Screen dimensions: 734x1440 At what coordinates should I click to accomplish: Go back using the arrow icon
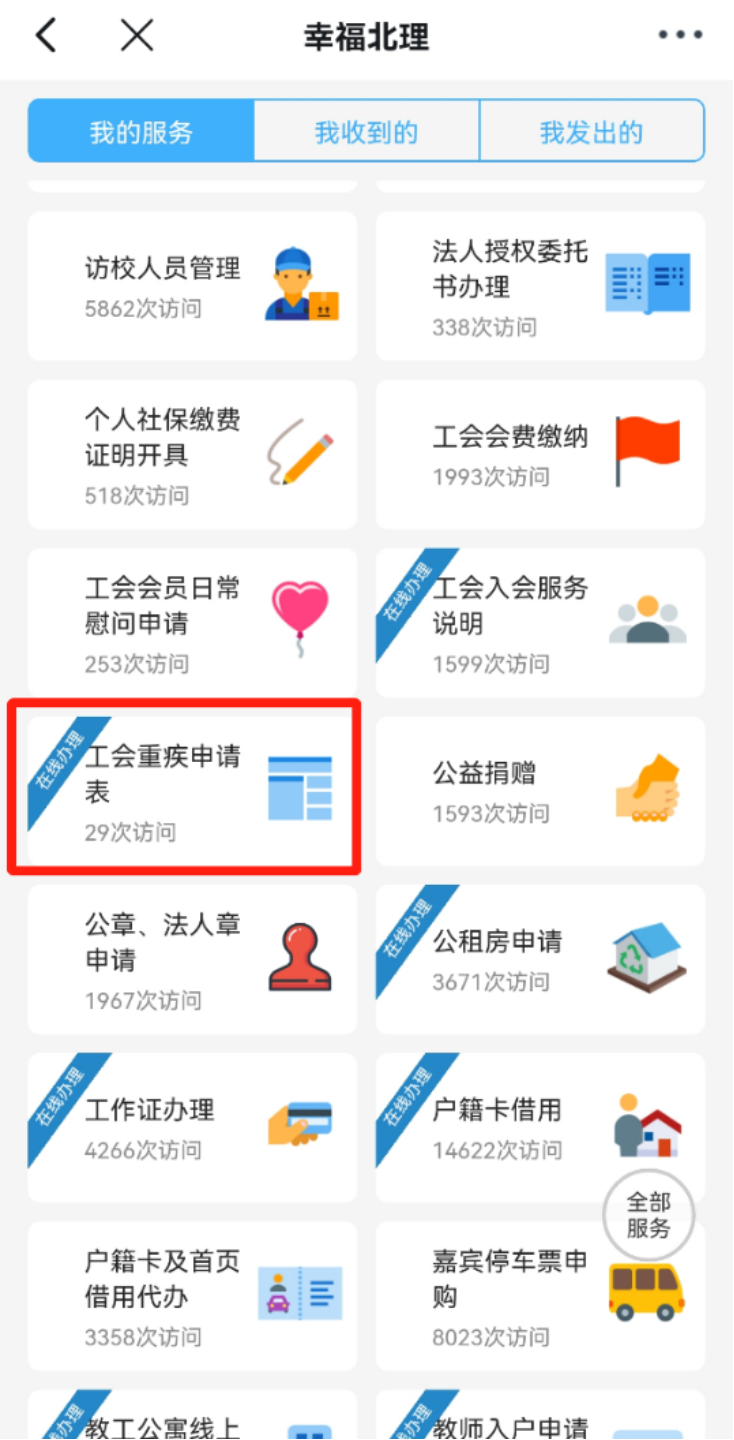[x=46, y=37]
